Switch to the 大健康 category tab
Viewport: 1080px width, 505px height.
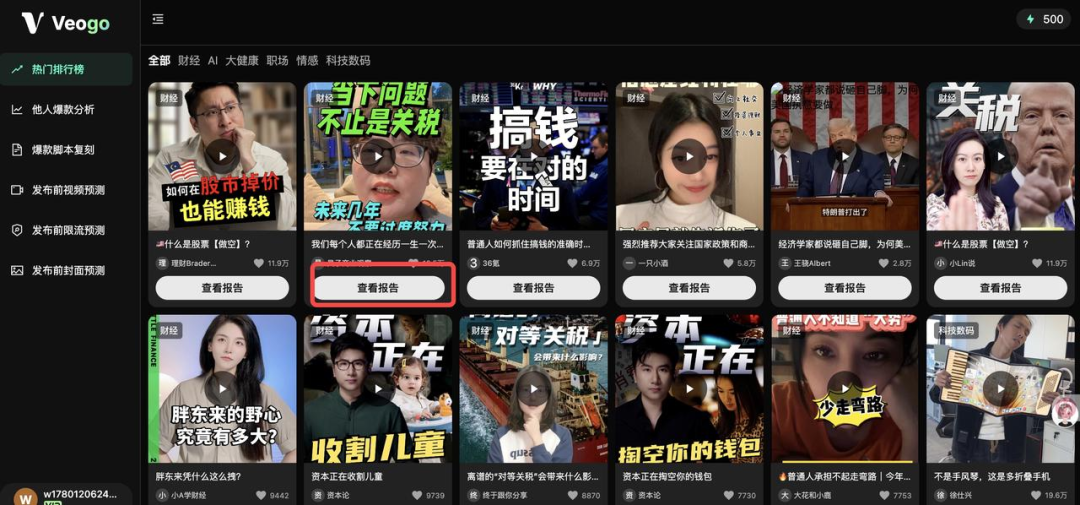point(242,60)
